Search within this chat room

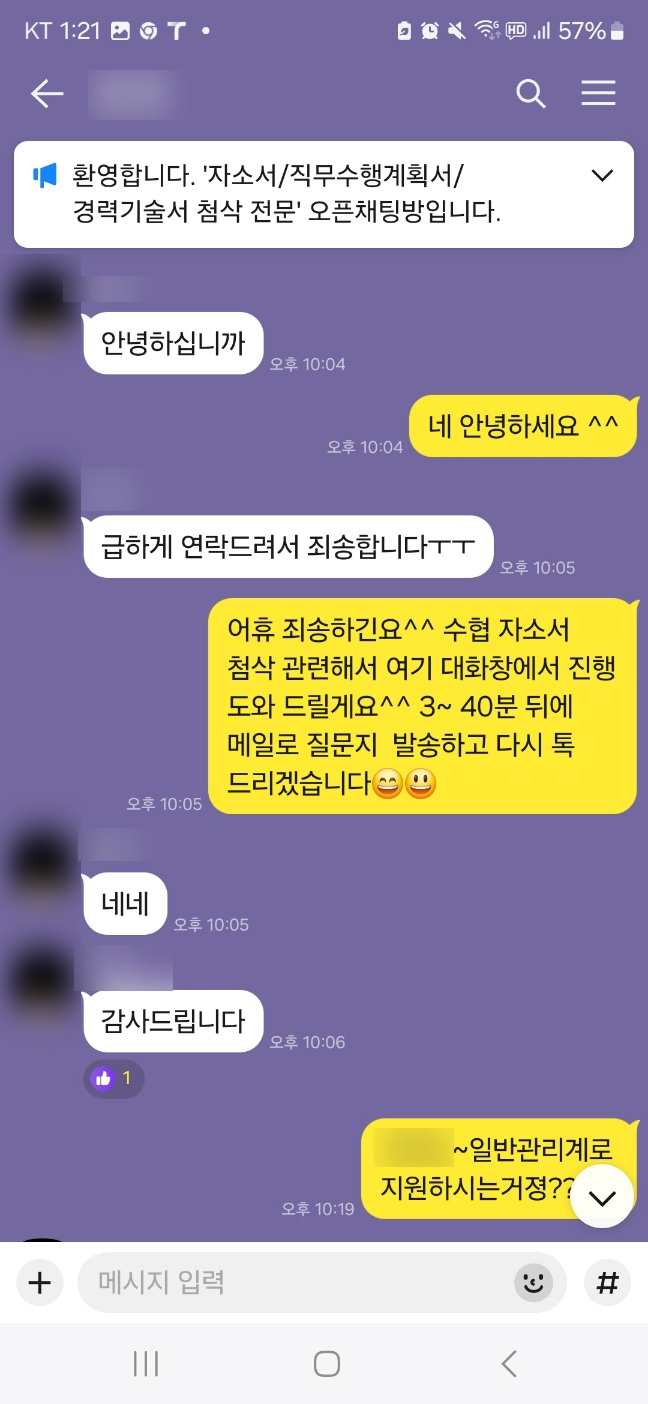point(530,94)
